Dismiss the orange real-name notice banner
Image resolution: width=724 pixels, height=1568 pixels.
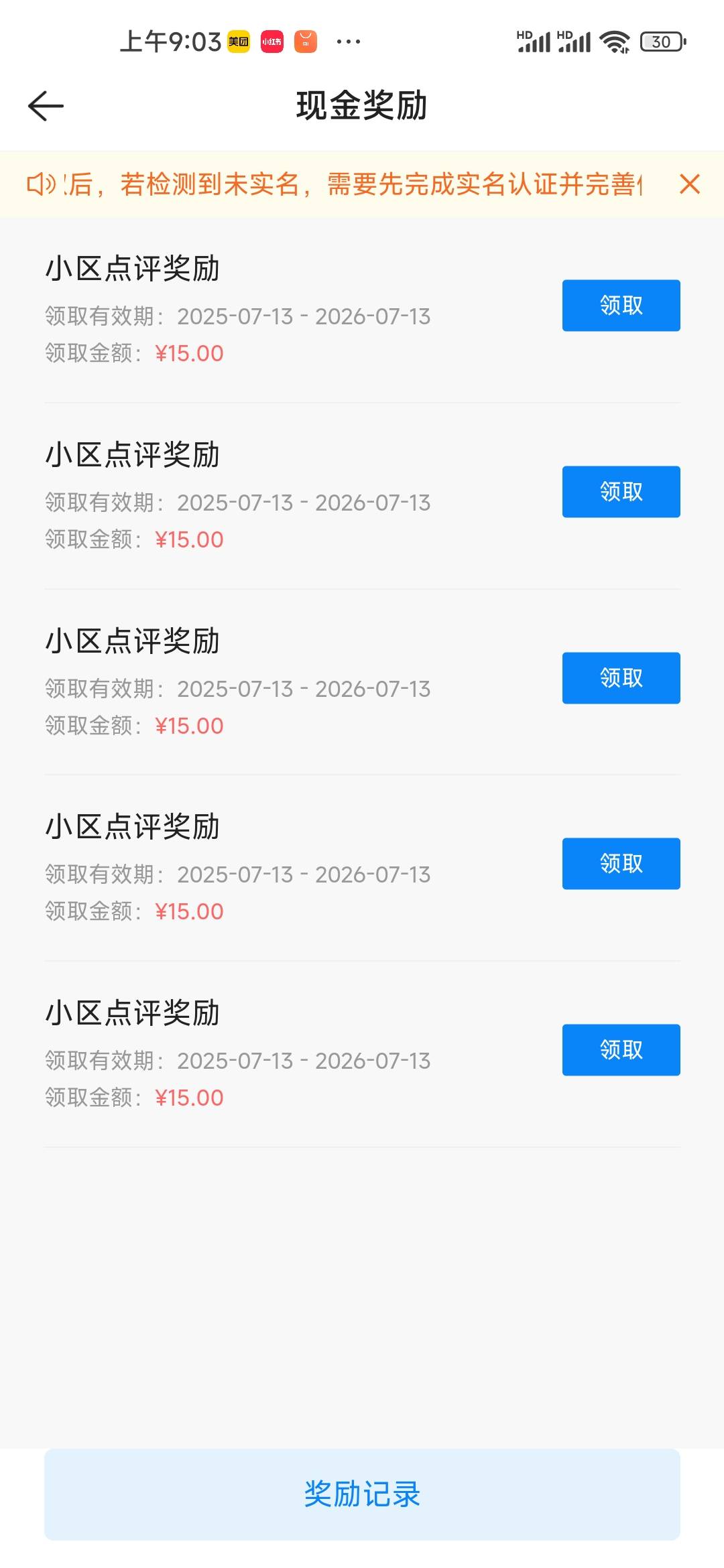point(689,184)
